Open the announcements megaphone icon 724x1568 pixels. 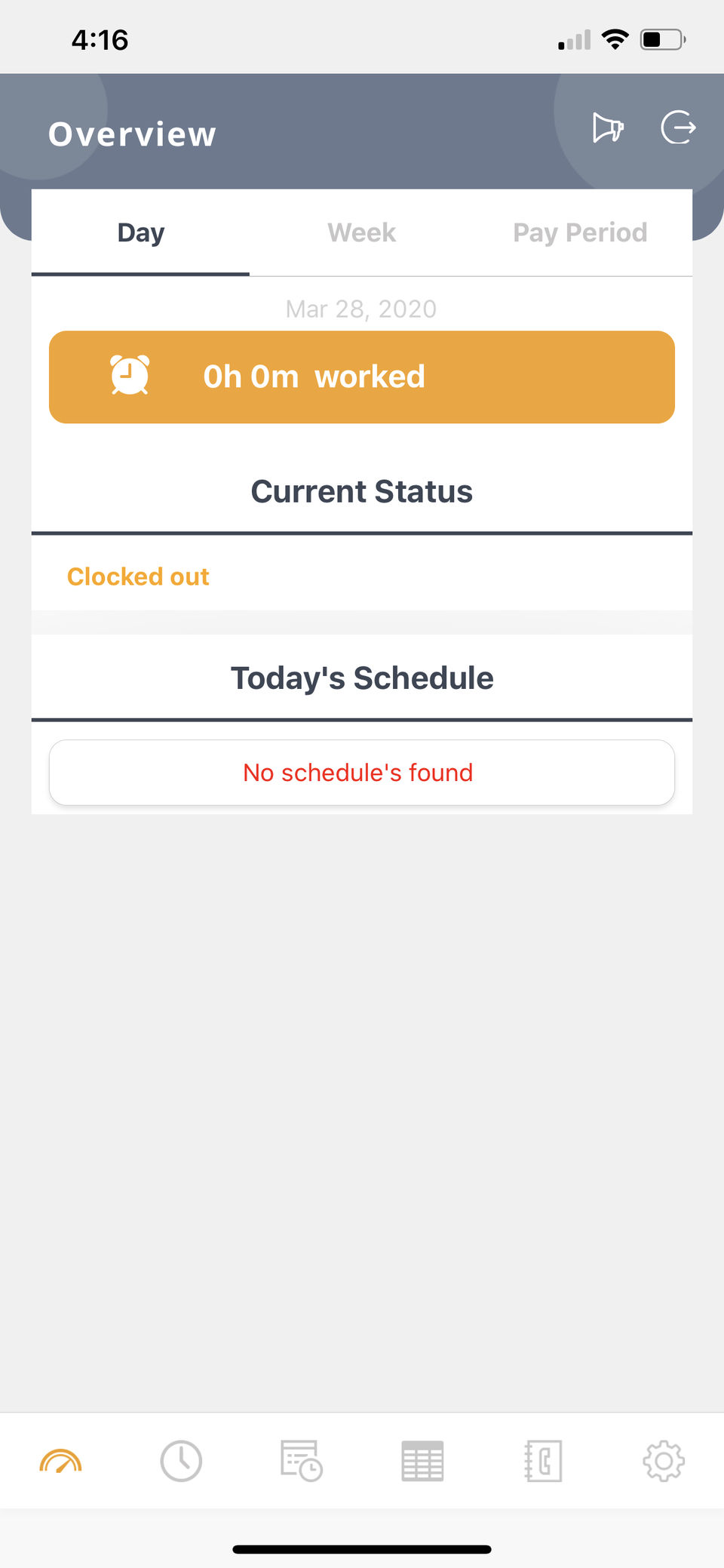[x=607, y=128]
